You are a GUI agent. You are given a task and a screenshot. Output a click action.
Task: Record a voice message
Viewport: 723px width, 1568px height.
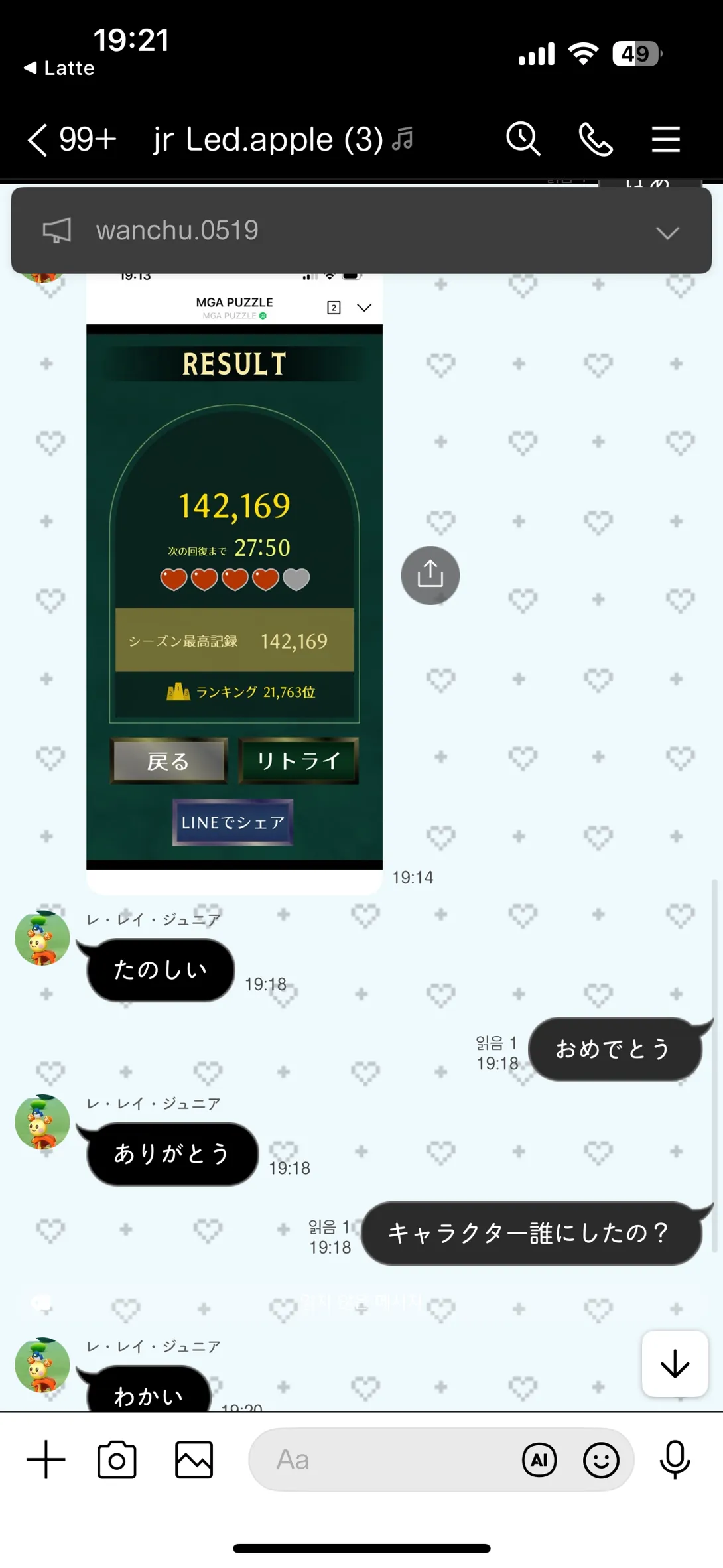coord(675,1459)
